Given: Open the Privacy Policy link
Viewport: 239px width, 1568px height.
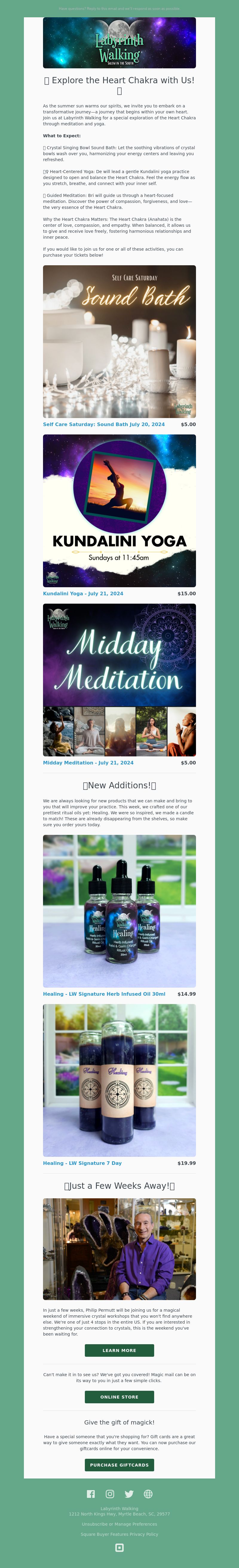Looking at the screenshot, I should tap(144, 1535).
